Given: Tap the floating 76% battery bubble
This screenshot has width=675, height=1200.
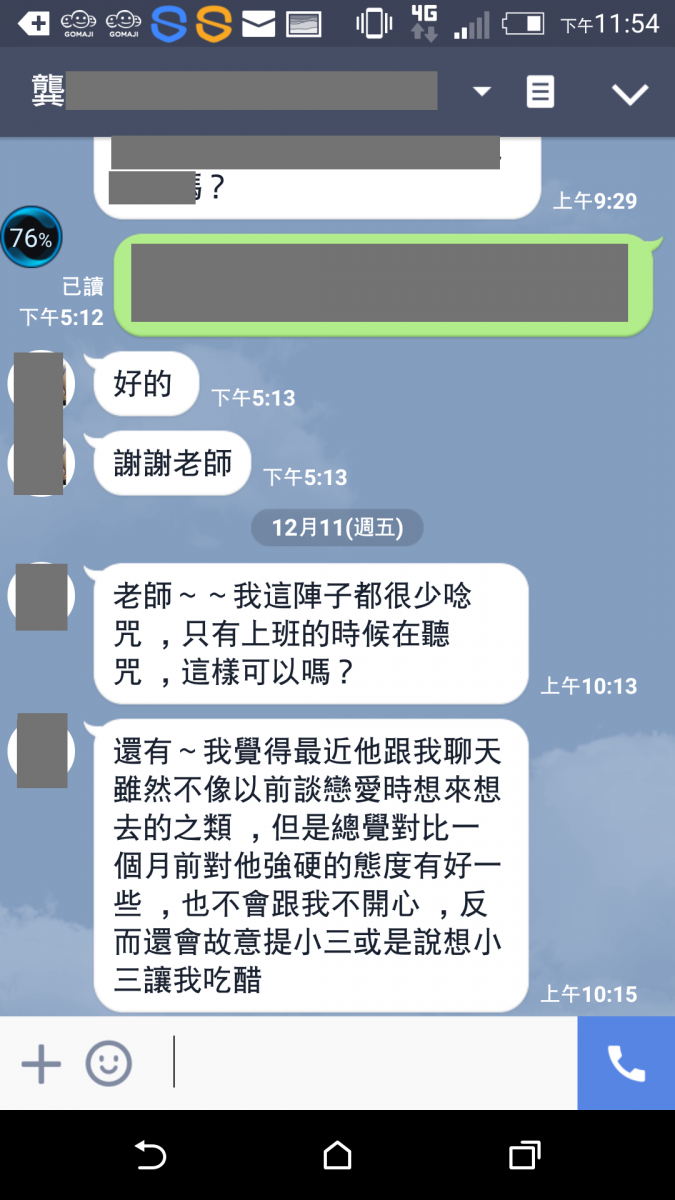Looking at the screenshot, I should click(31, 238).
